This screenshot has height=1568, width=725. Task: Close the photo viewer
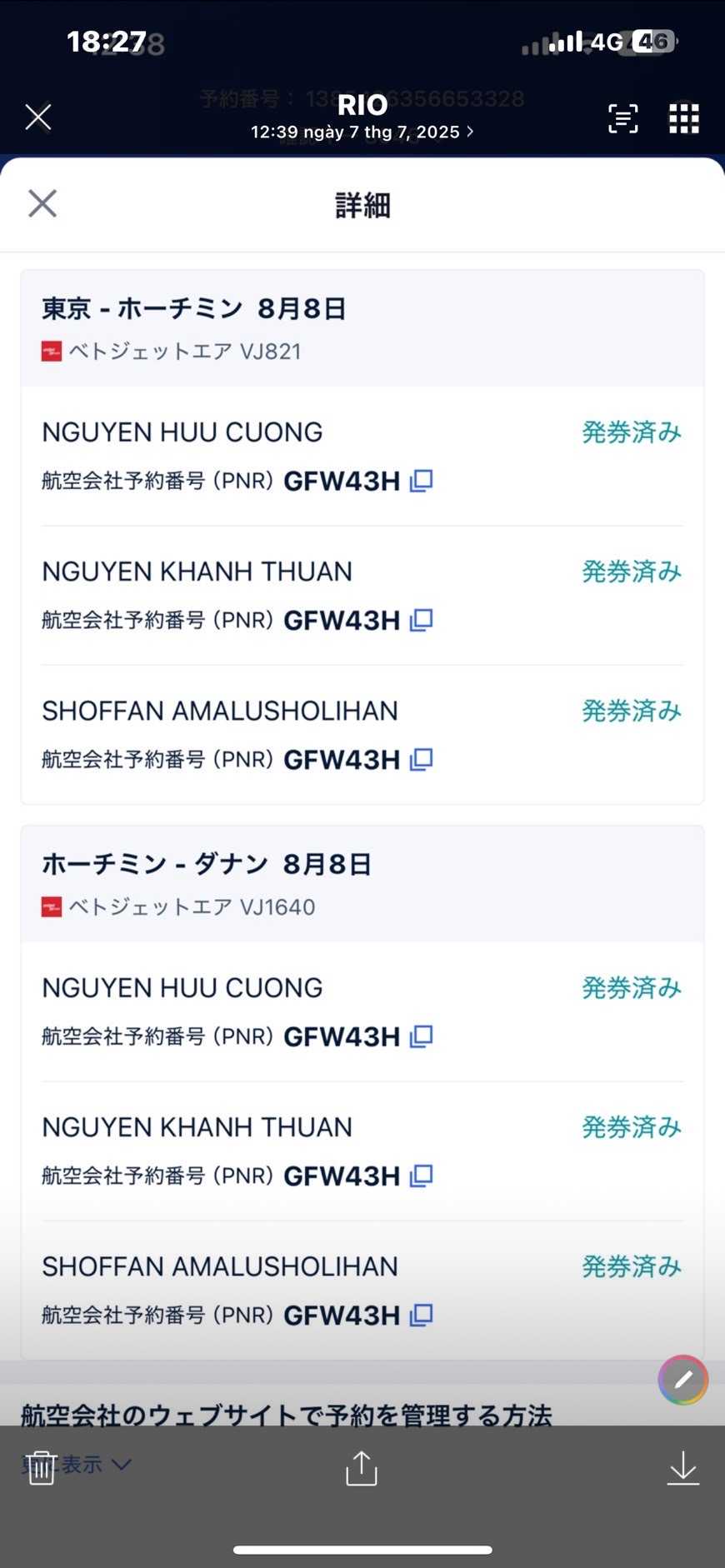click(38, 117)
